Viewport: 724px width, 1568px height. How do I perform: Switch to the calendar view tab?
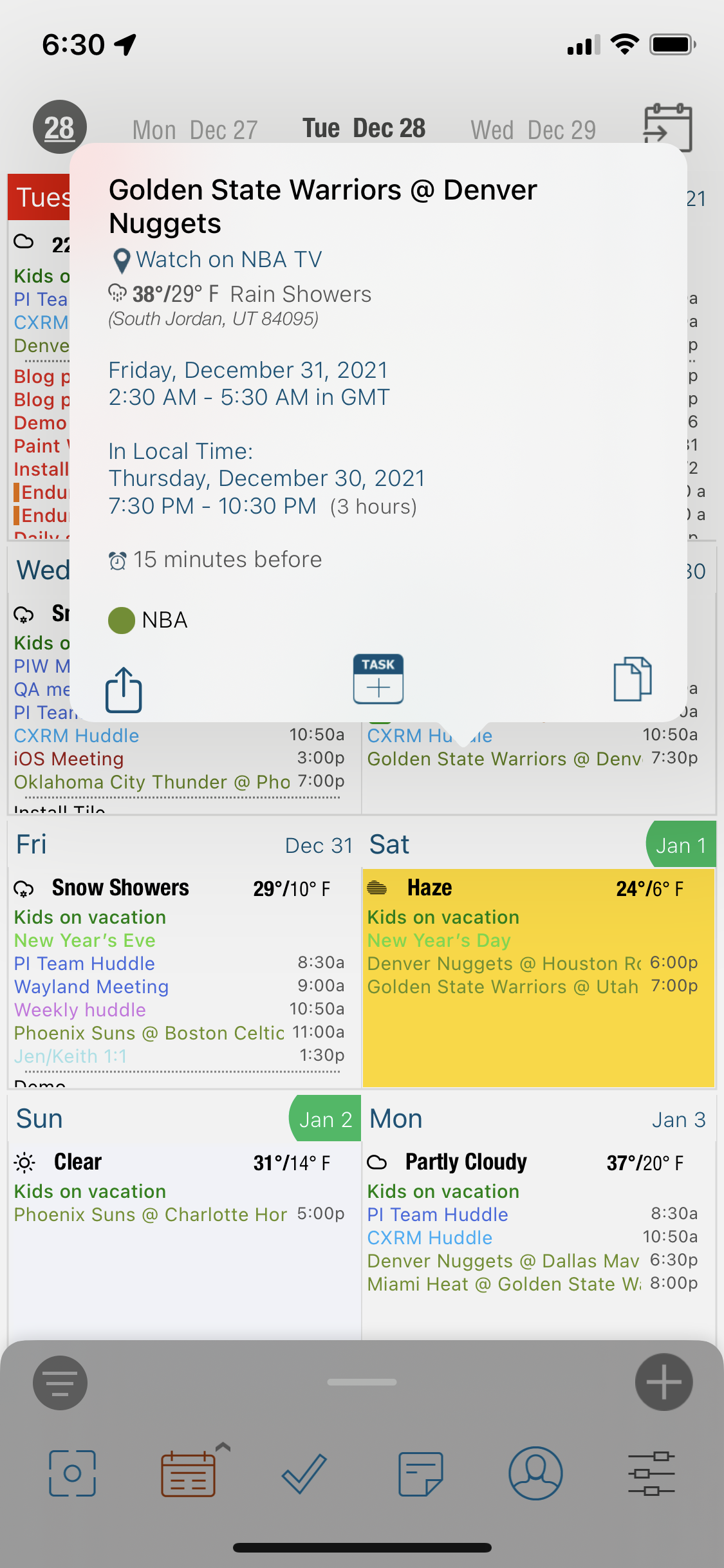point(188,1473)
